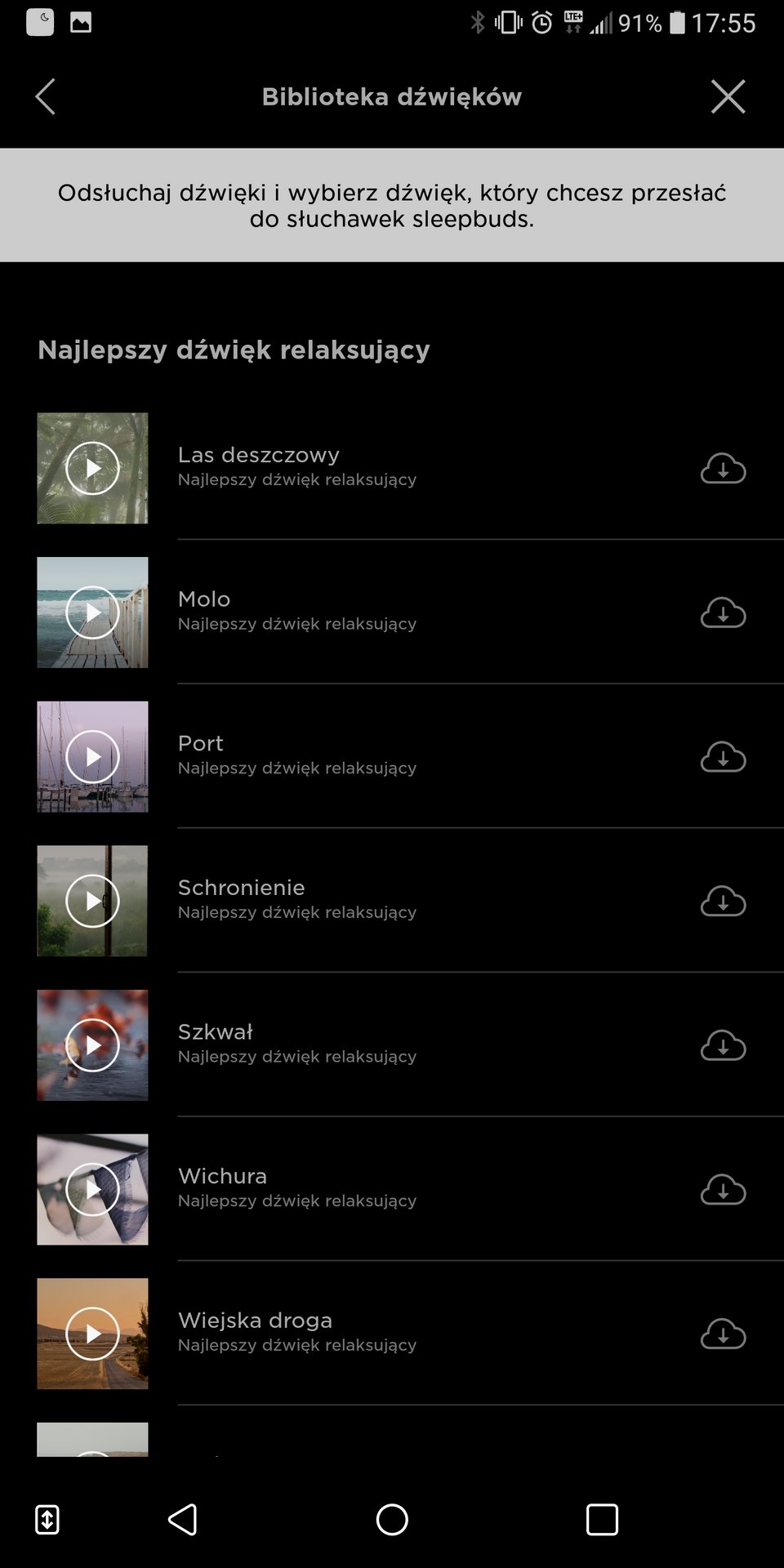The width and height of the screenshot is (784, 1568).
Task: Download the Molo sound
Action: pos(723,613)
